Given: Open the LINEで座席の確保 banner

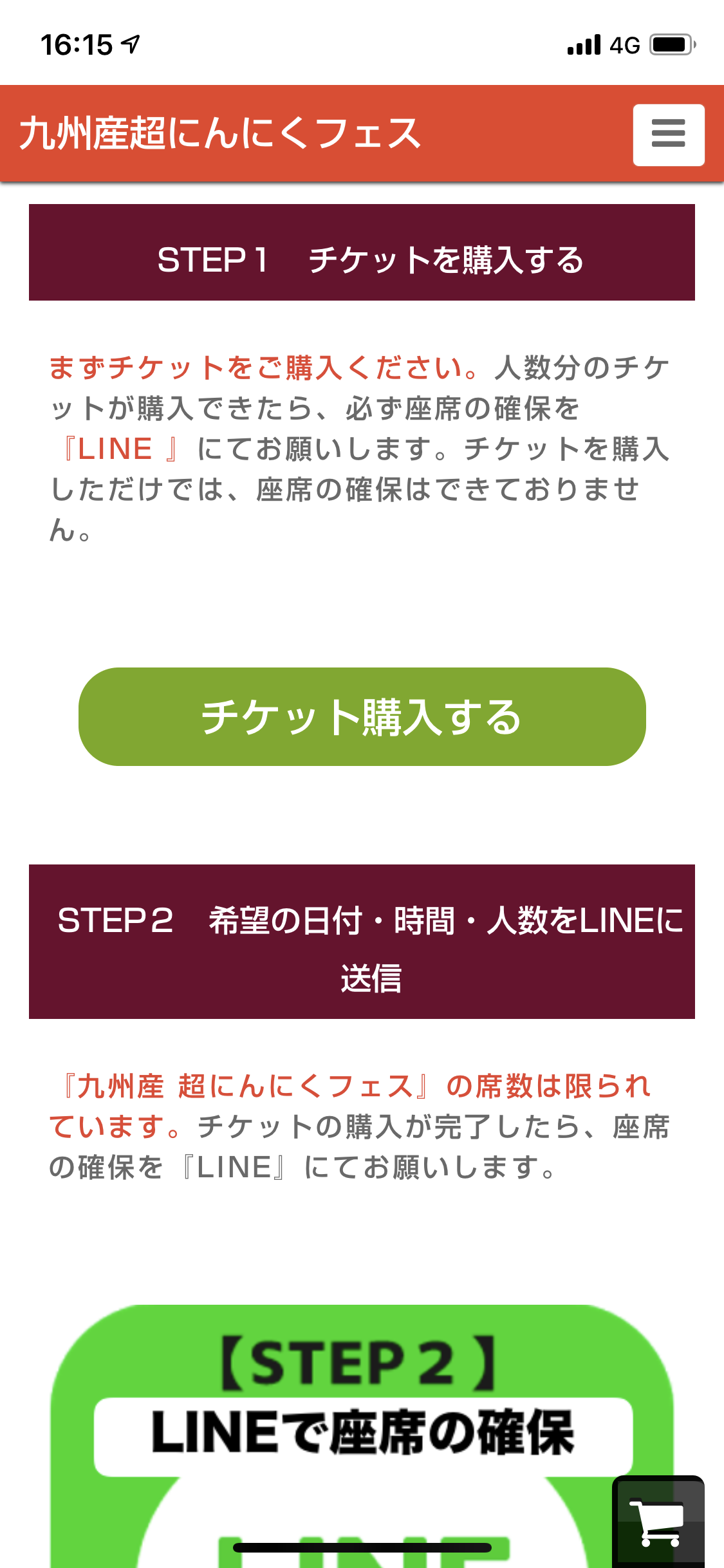Looking at the screenshot, I should (x=362, y=1436).
